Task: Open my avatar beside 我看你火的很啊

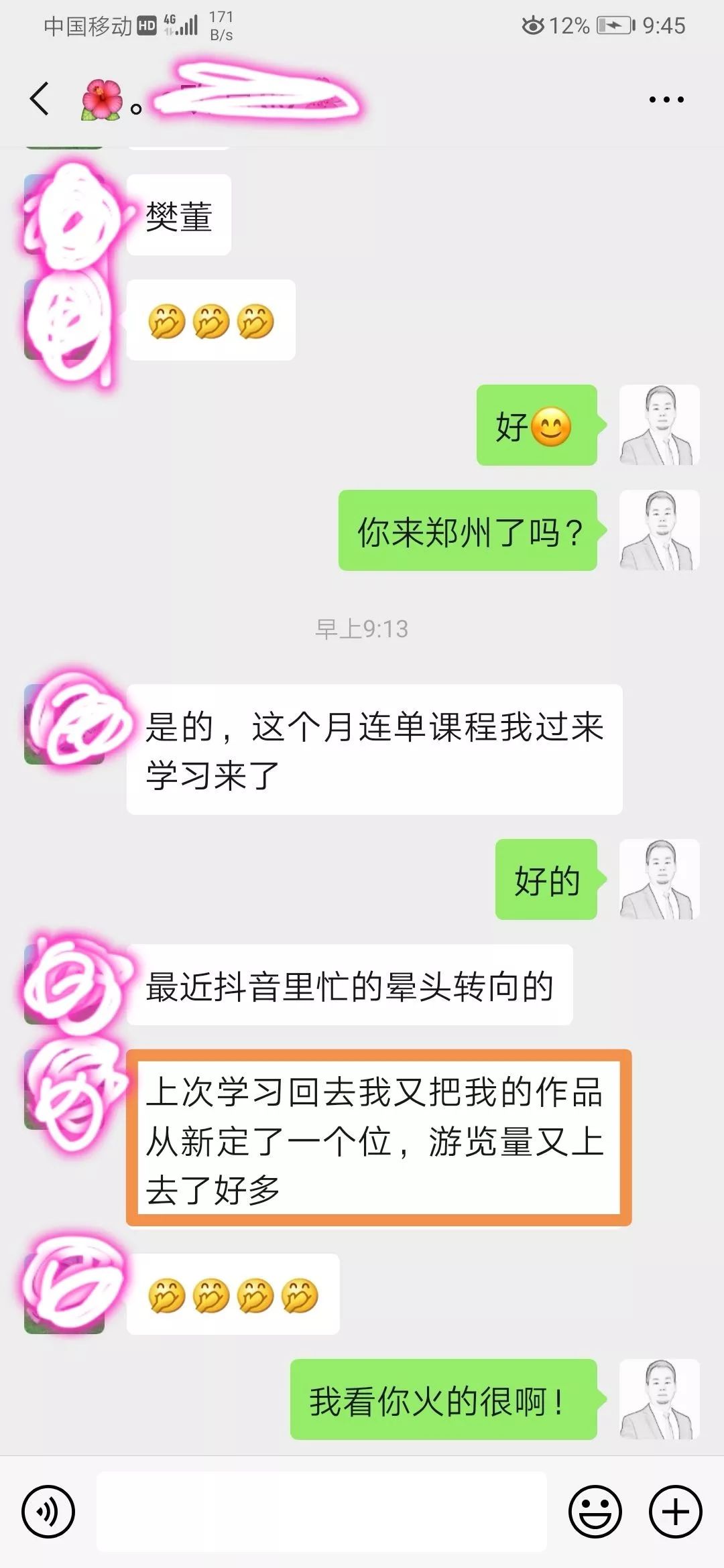Action: 660,1399
